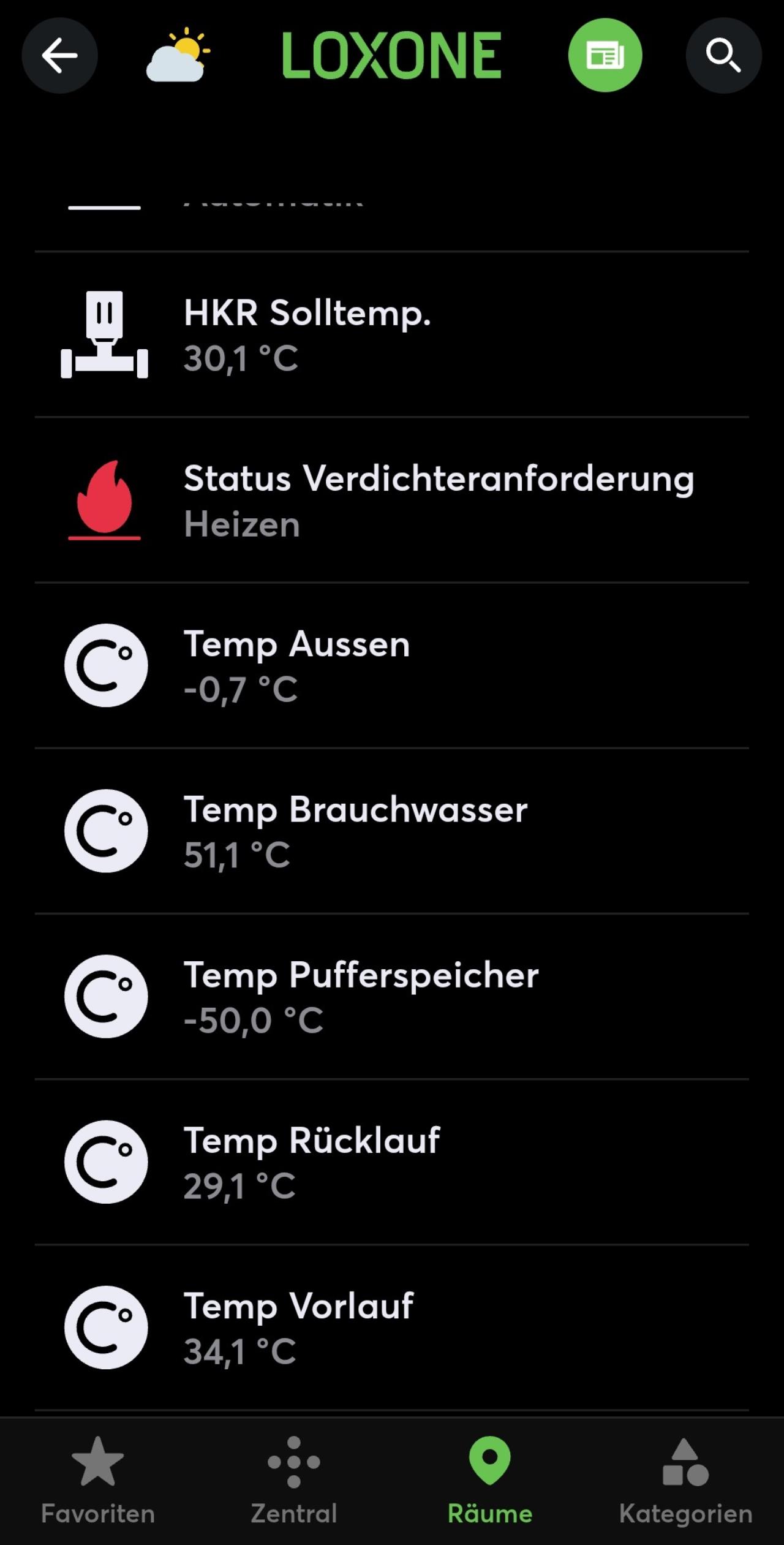This screenshot has width=784, height=1545.
Task: Open the green news icon
Action: pos(605,55)
